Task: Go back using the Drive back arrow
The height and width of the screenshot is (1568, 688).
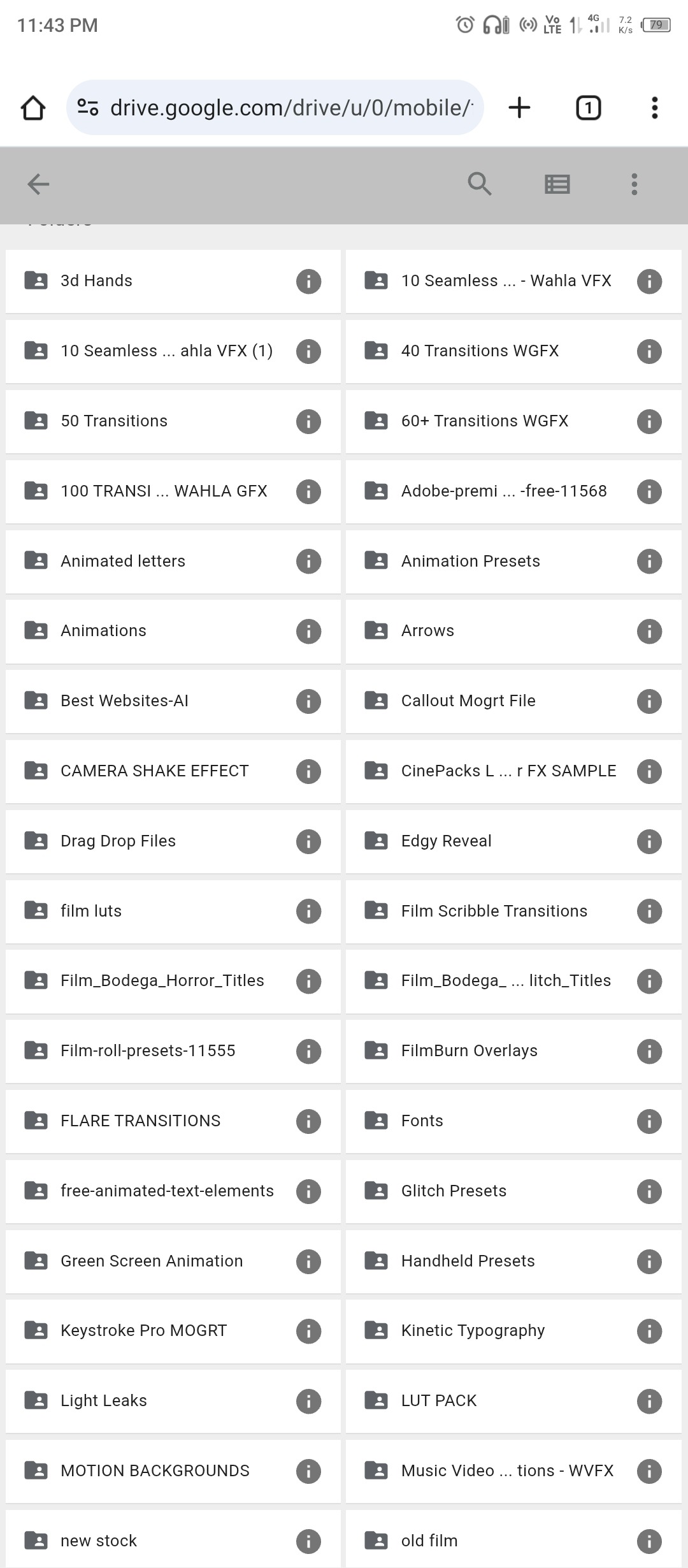Action: (x=38, y=185)
